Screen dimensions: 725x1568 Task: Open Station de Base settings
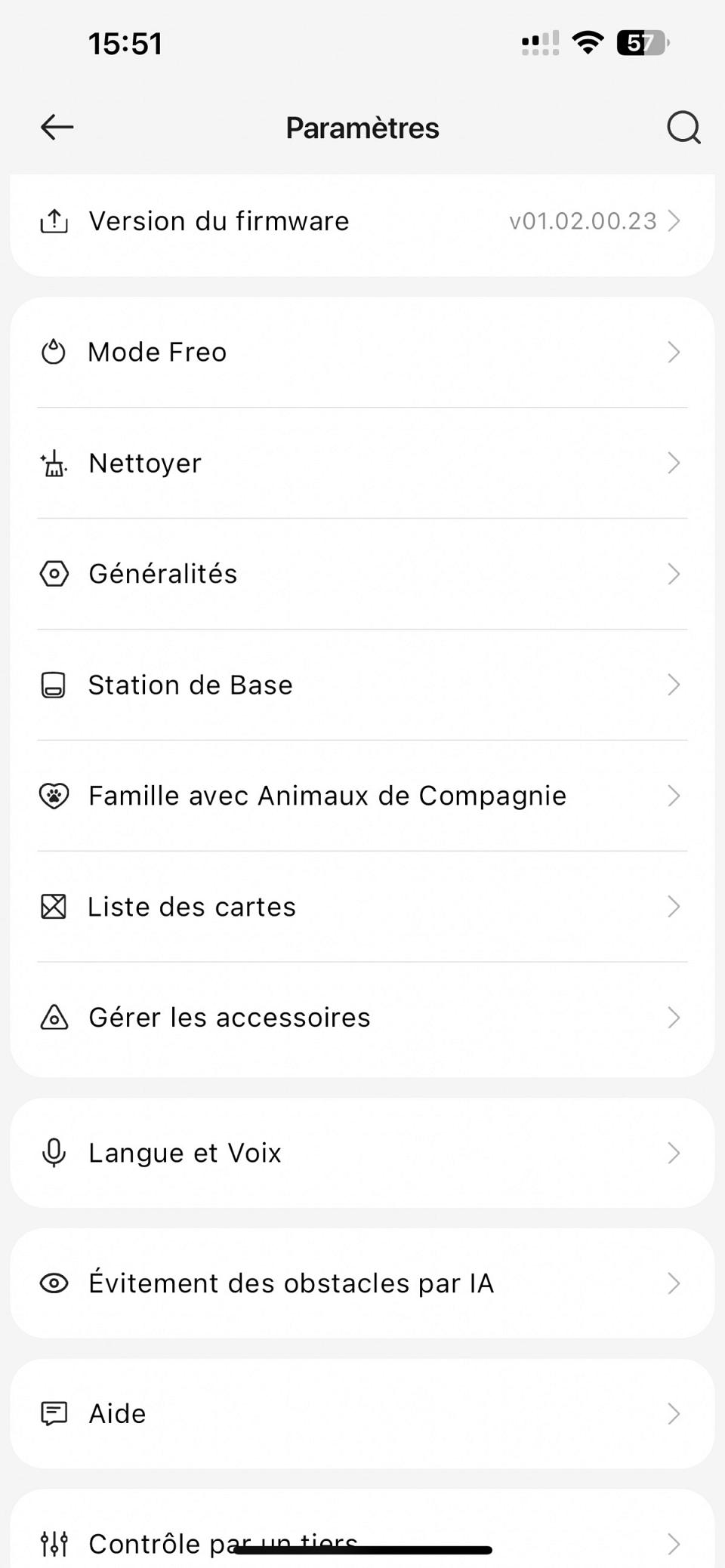[x=362, y=685]
